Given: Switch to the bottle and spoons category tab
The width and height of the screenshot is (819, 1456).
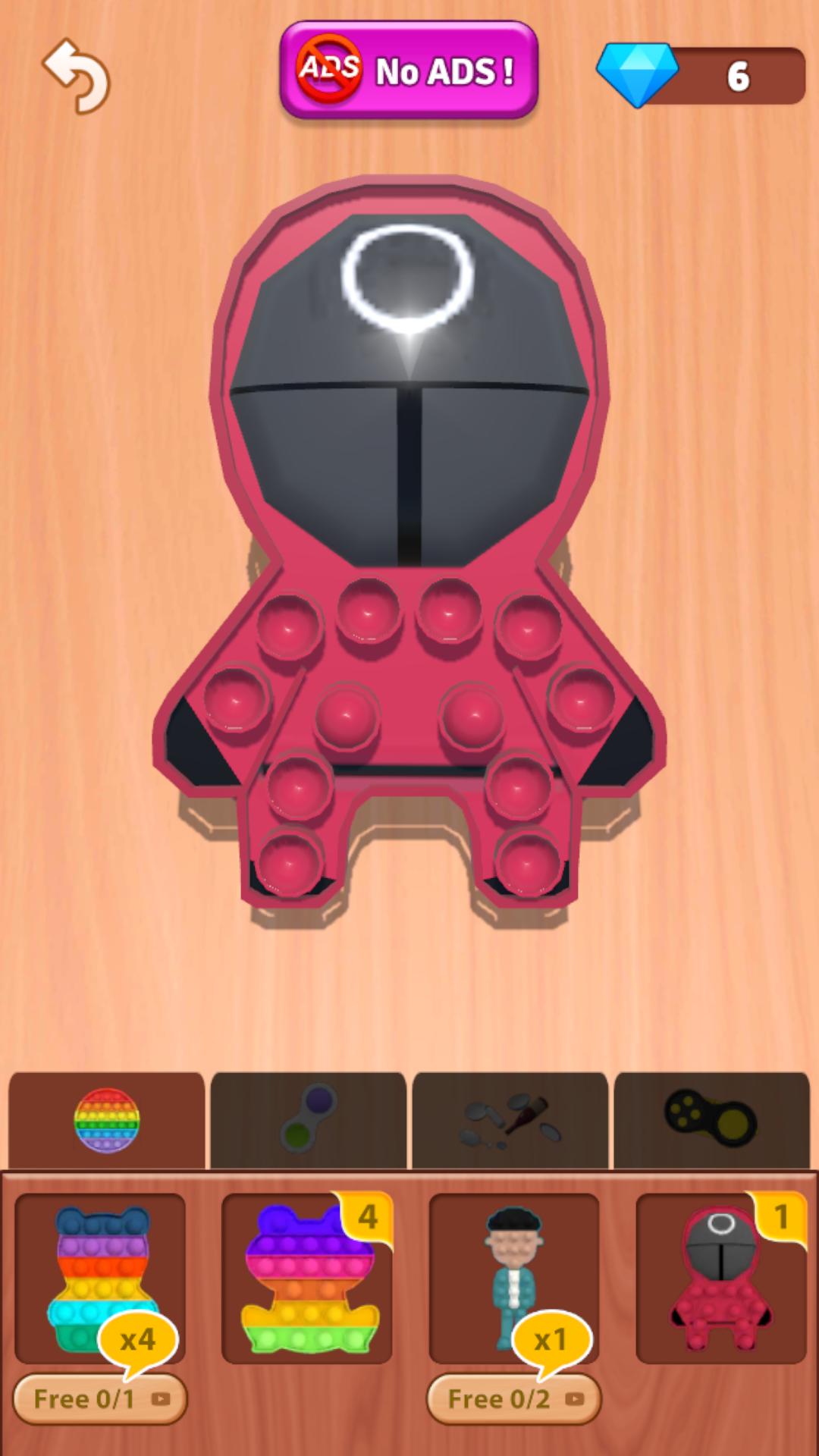Looking at the screenshot, I should (x=510, y=1121).
